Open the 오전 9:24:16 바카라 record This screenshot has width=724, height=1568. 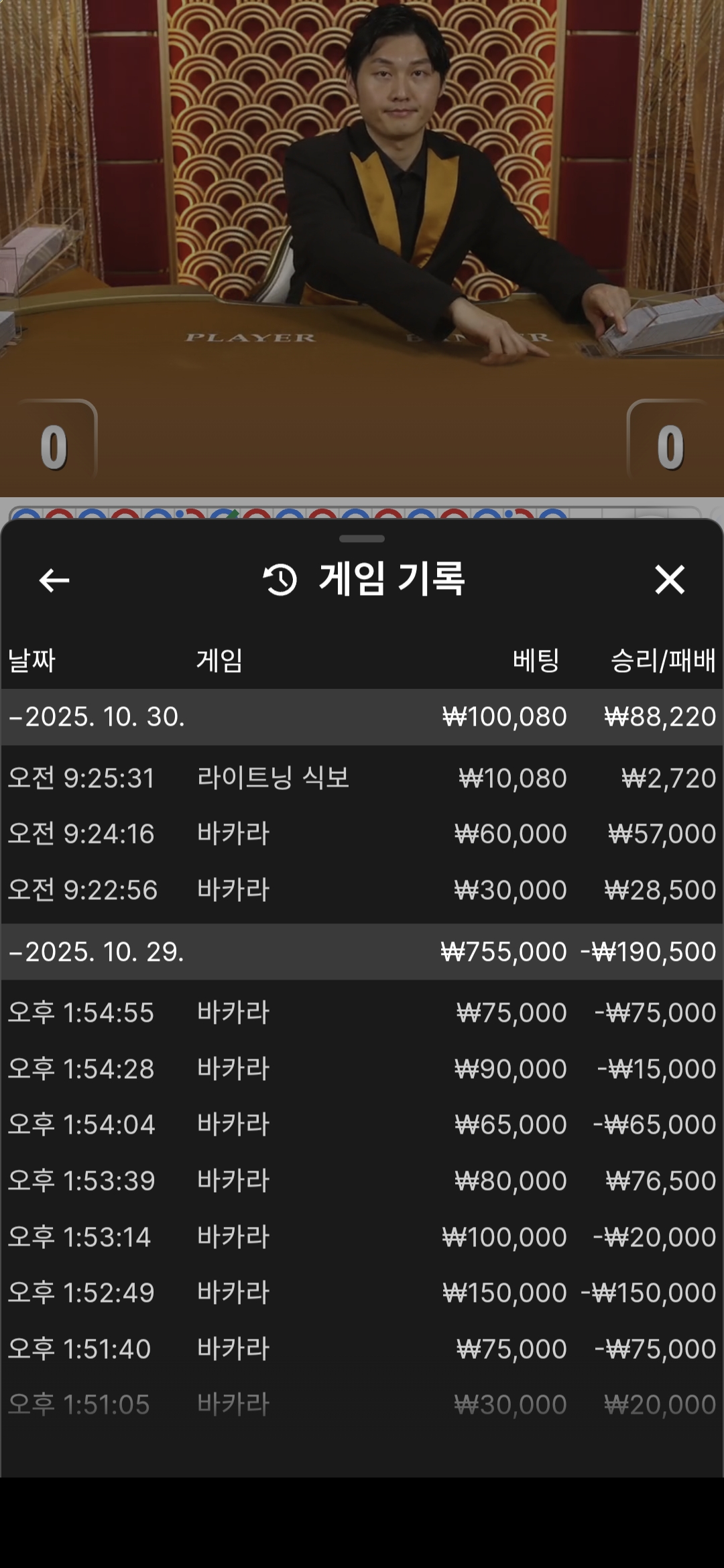[362, 834]
